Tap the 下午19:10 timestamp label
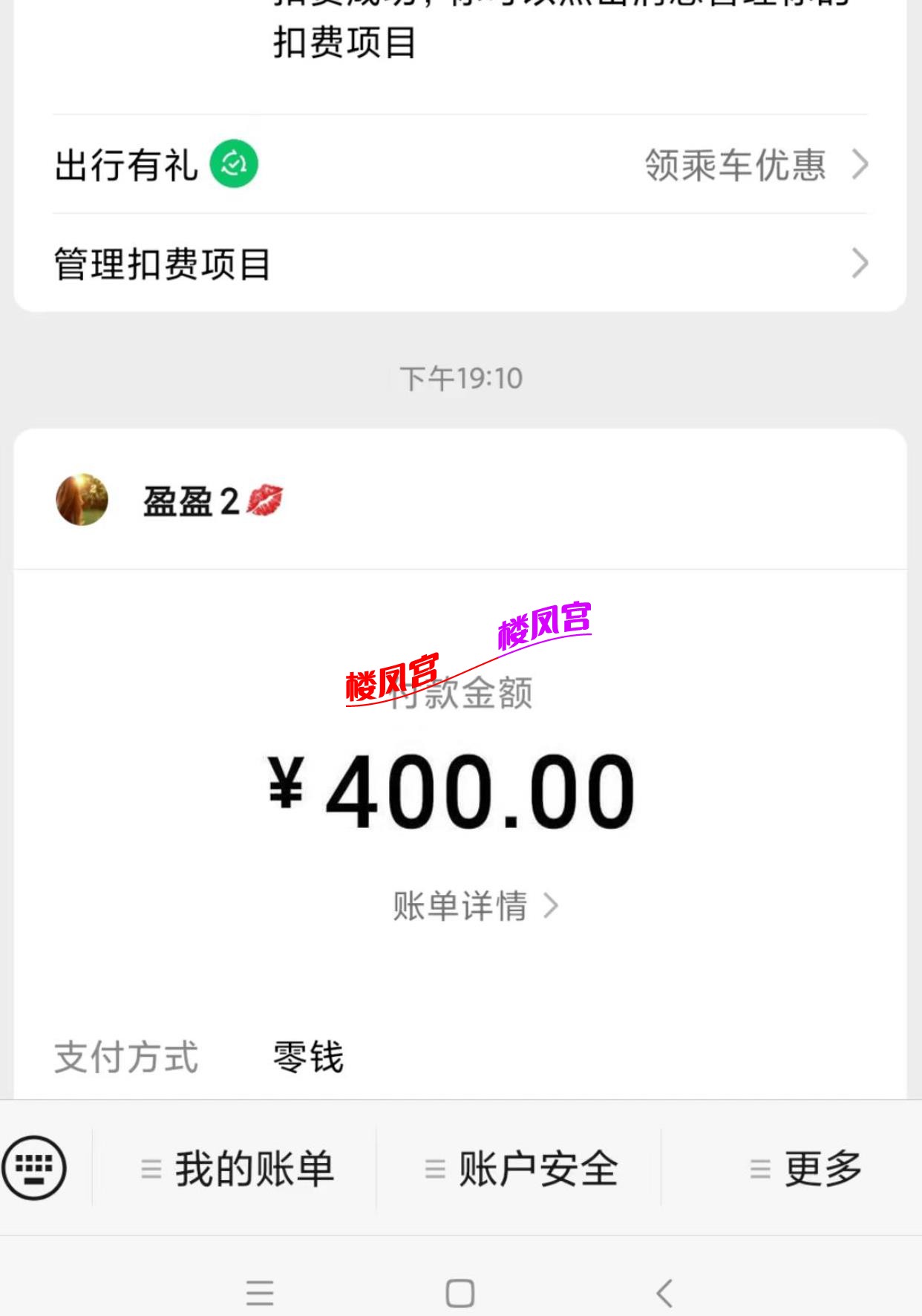Image resolution: width=922 pixels, height=1316 pixels. (460, 377)
